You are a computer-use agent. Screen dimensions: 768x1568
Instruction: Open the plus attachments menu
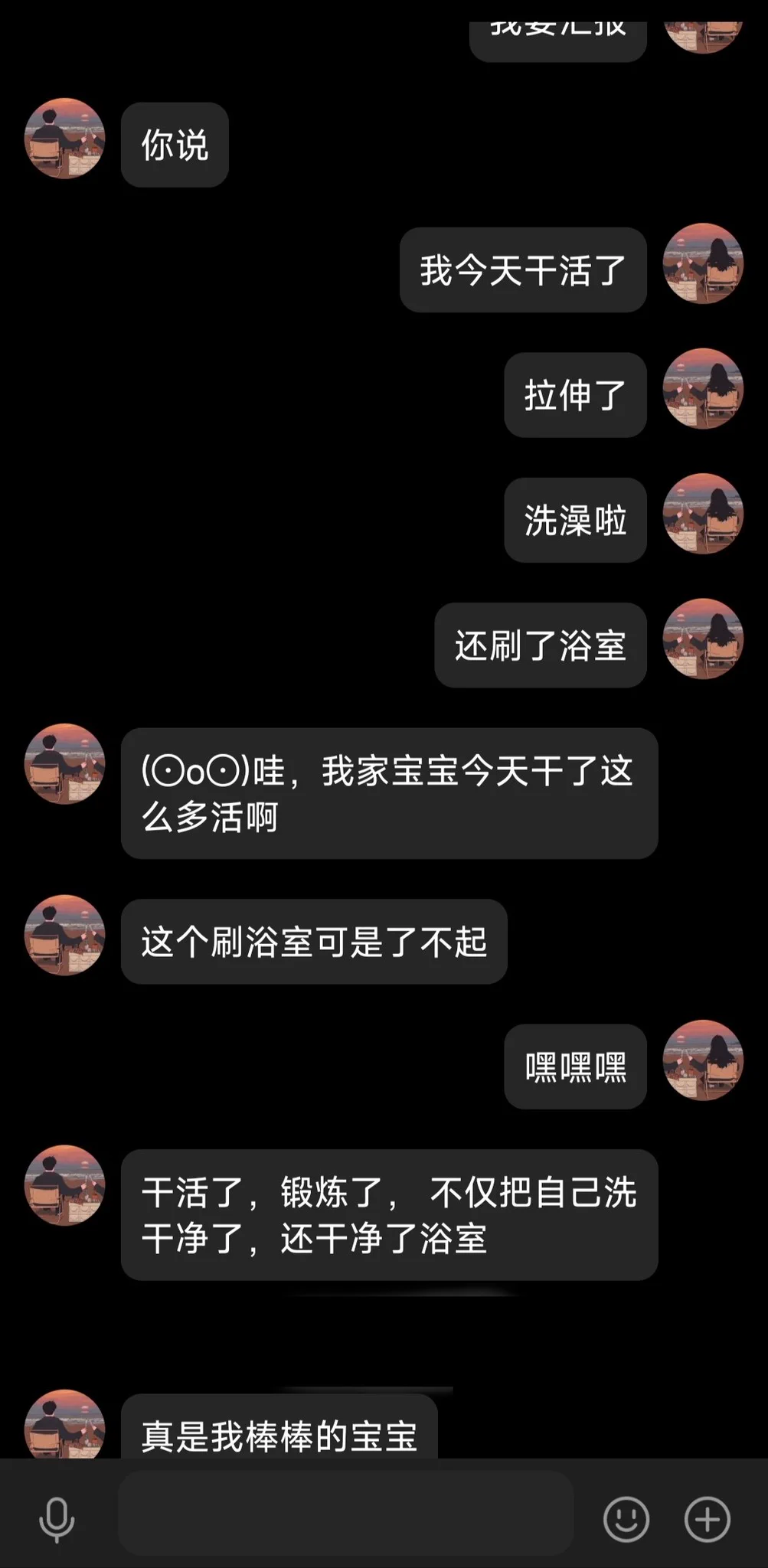707,1519
